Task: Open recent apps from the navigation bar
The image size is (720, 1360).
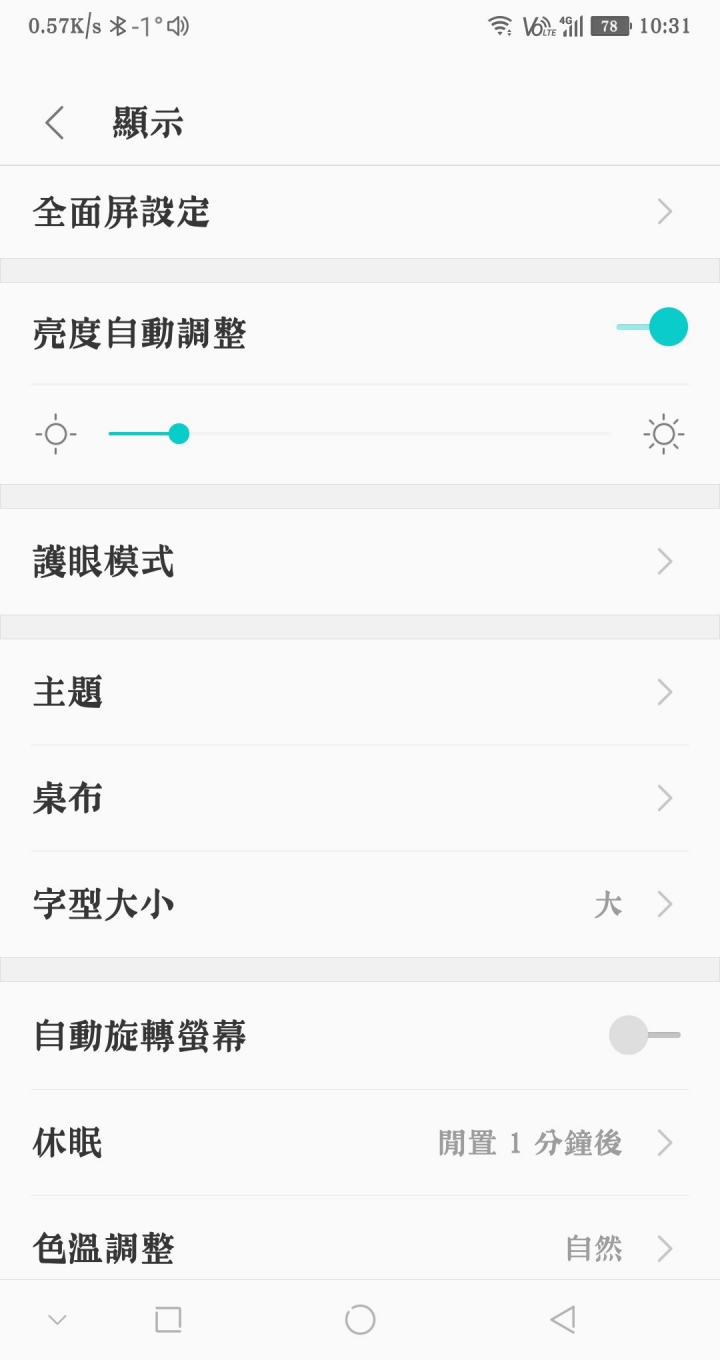Action: 168,1320
